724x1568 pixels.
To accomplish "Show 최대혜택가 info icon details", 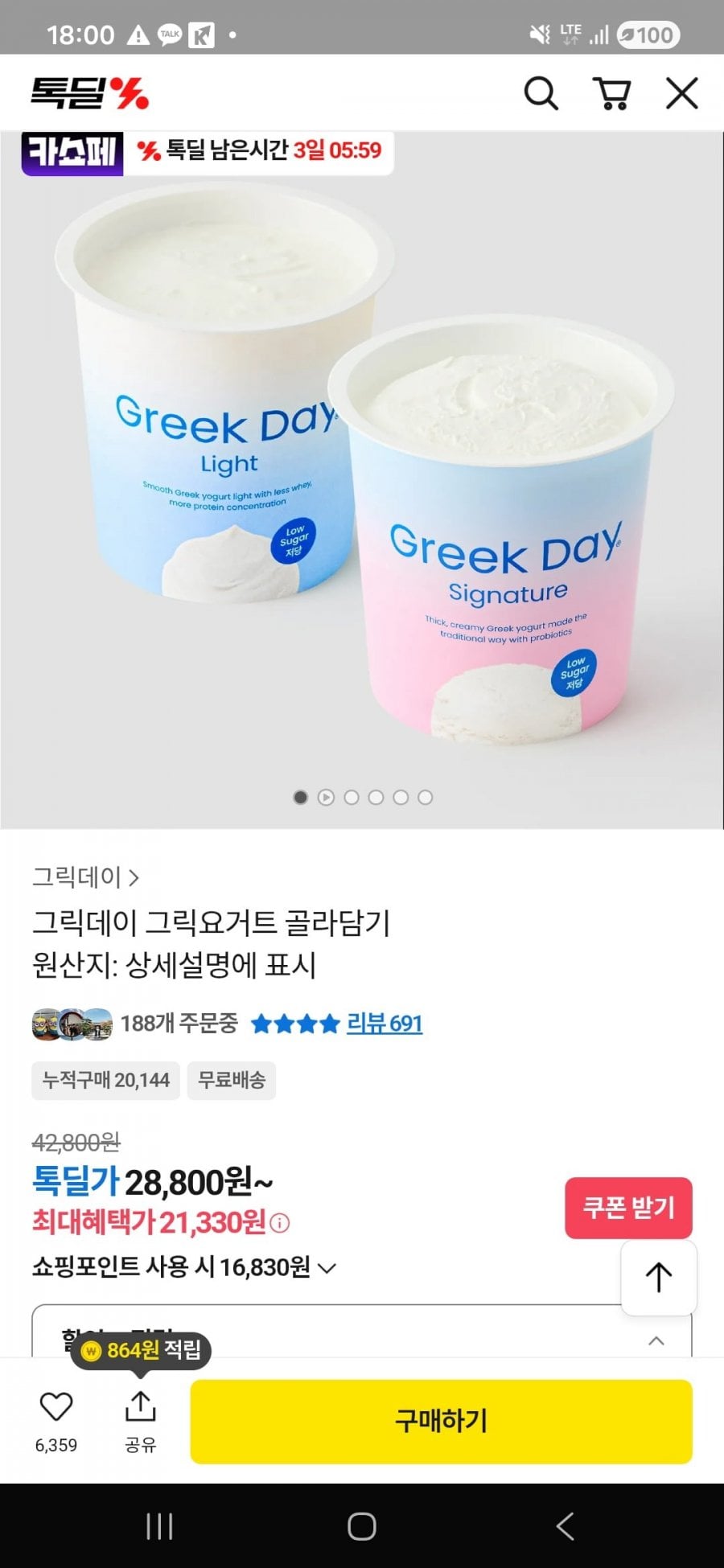I will pyautogui.click(x=280, y=1223).
